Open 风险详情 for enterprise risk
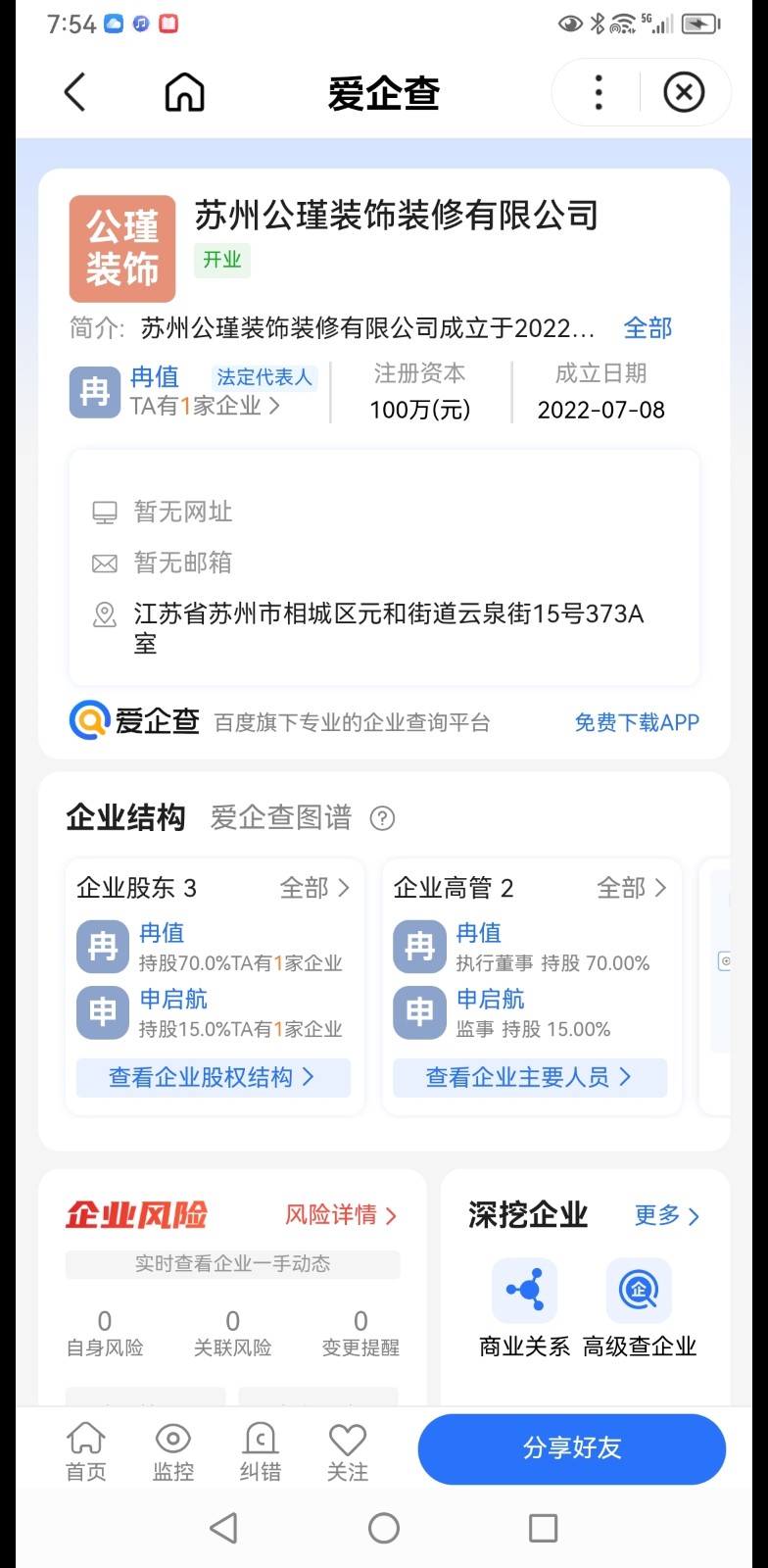768x1568 pixels. coord(341,1215)
